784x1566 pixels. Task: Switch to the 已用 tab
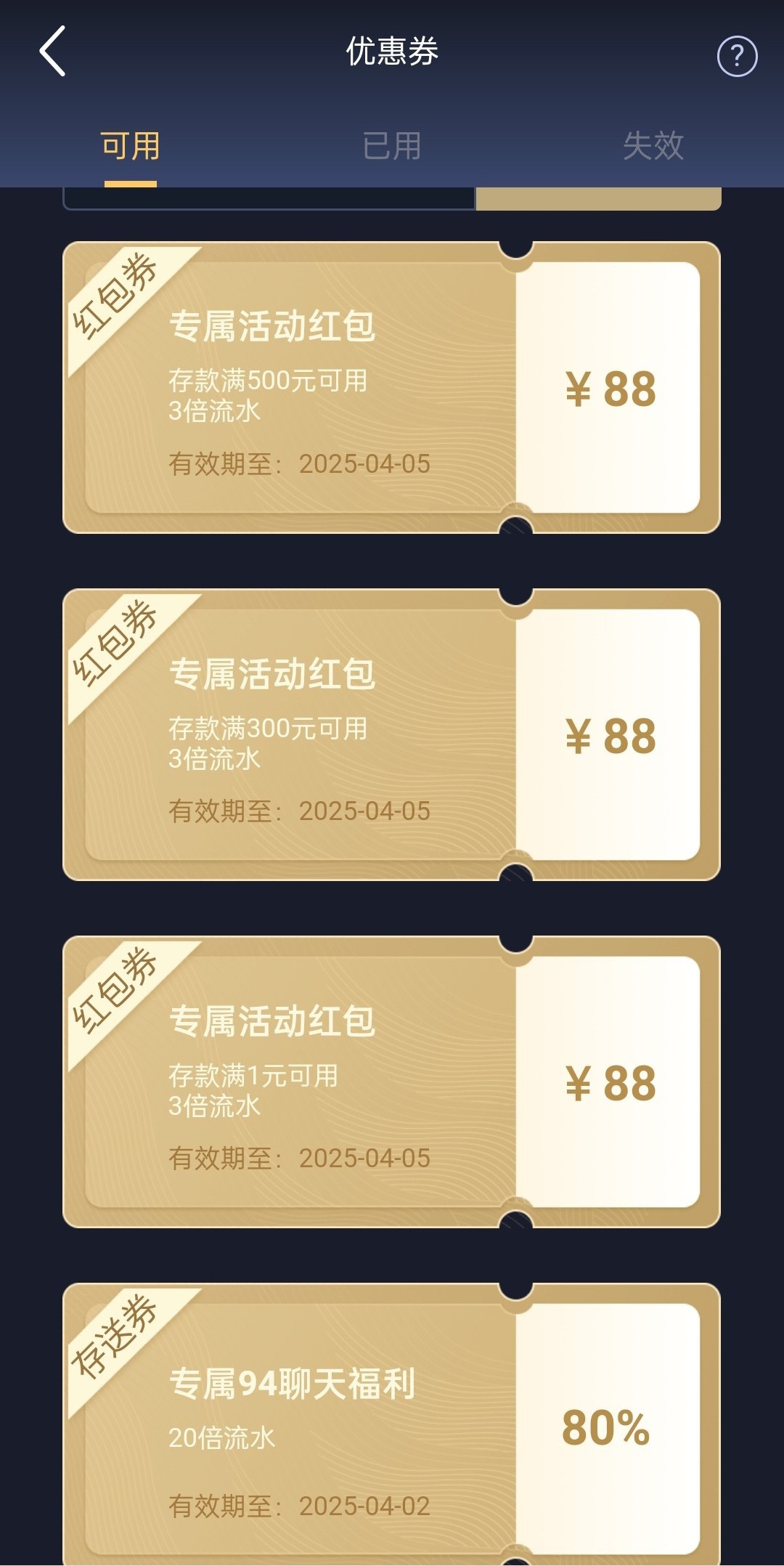pyautogui.click(x=392, y=146)
